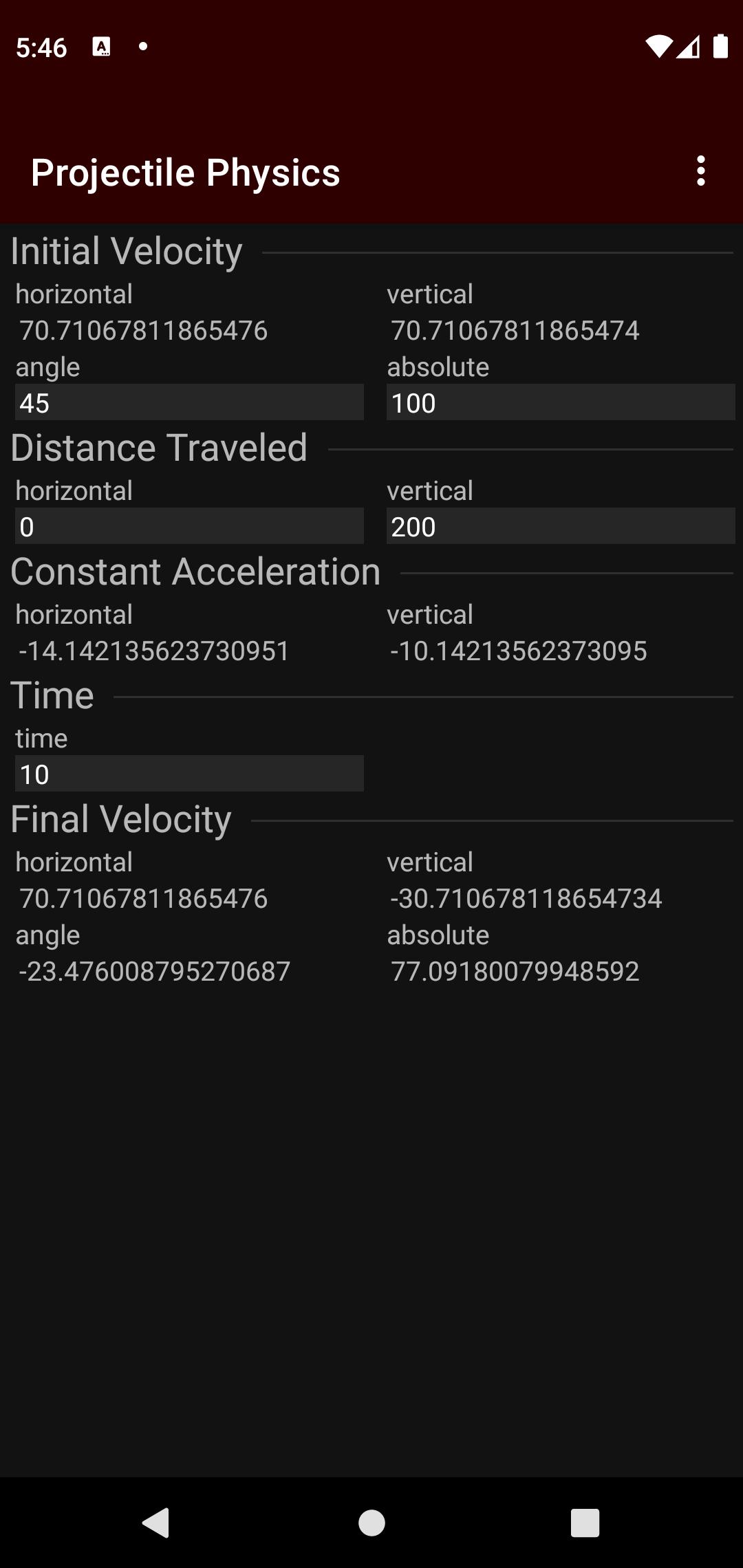Open the overflow menu in Projectile Physics

tap(701, 172)
